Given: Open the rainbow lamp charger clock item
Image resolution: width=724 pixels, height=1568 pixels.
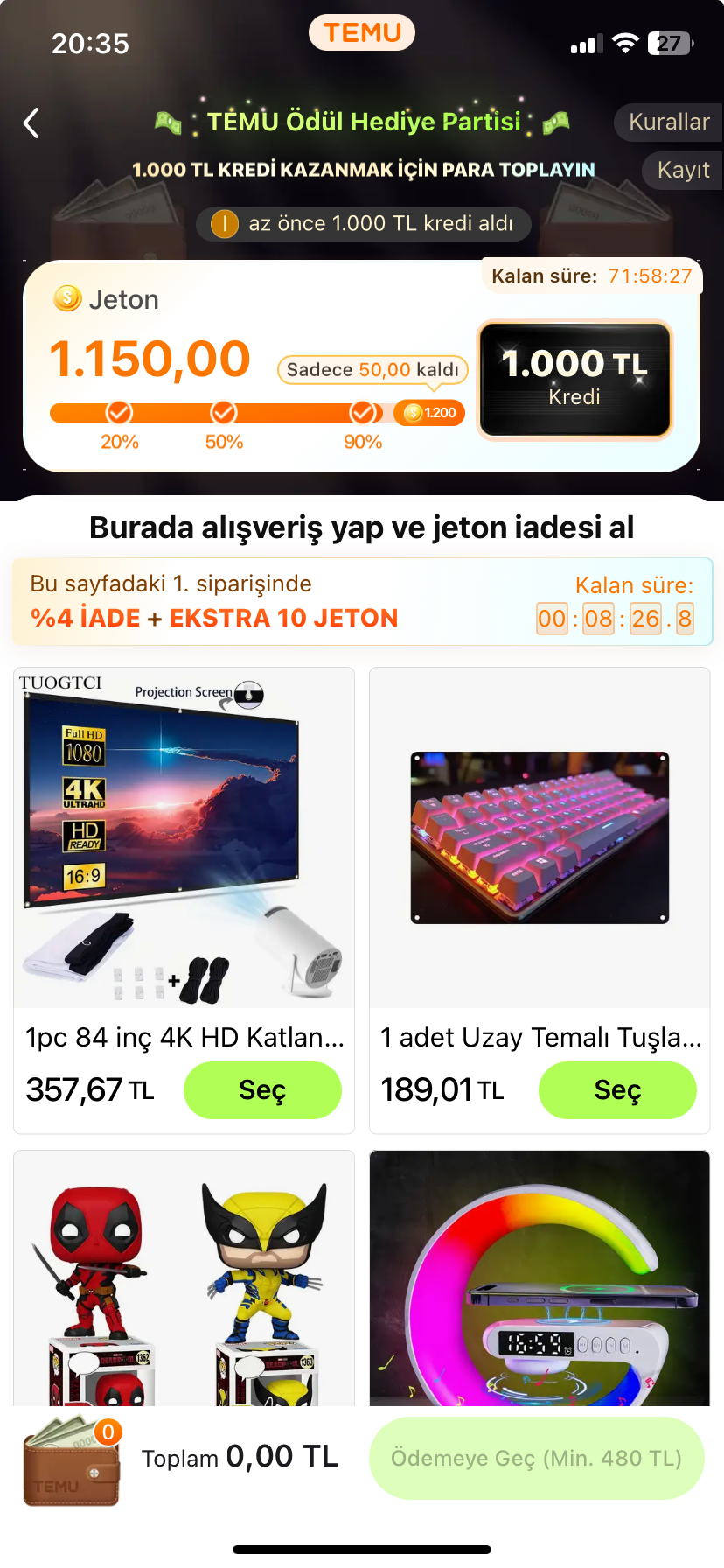Looking at the screenshot, I should pos(540,1277).
